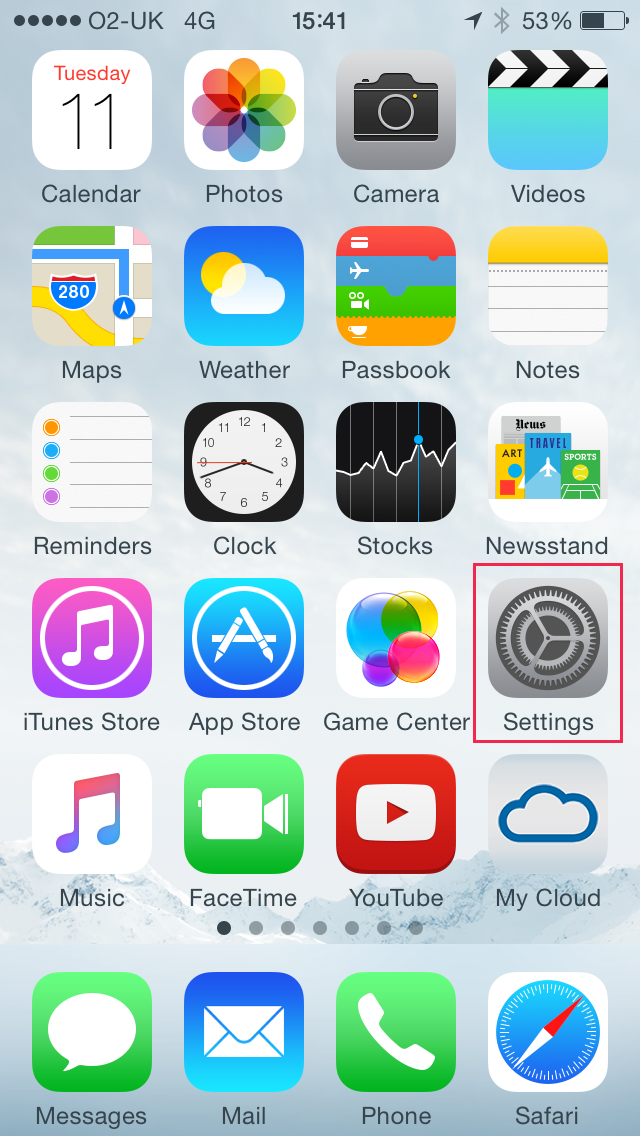Screen dimensions: 640x1136
Task: Open Newsstand
Action: click(548, 462)
